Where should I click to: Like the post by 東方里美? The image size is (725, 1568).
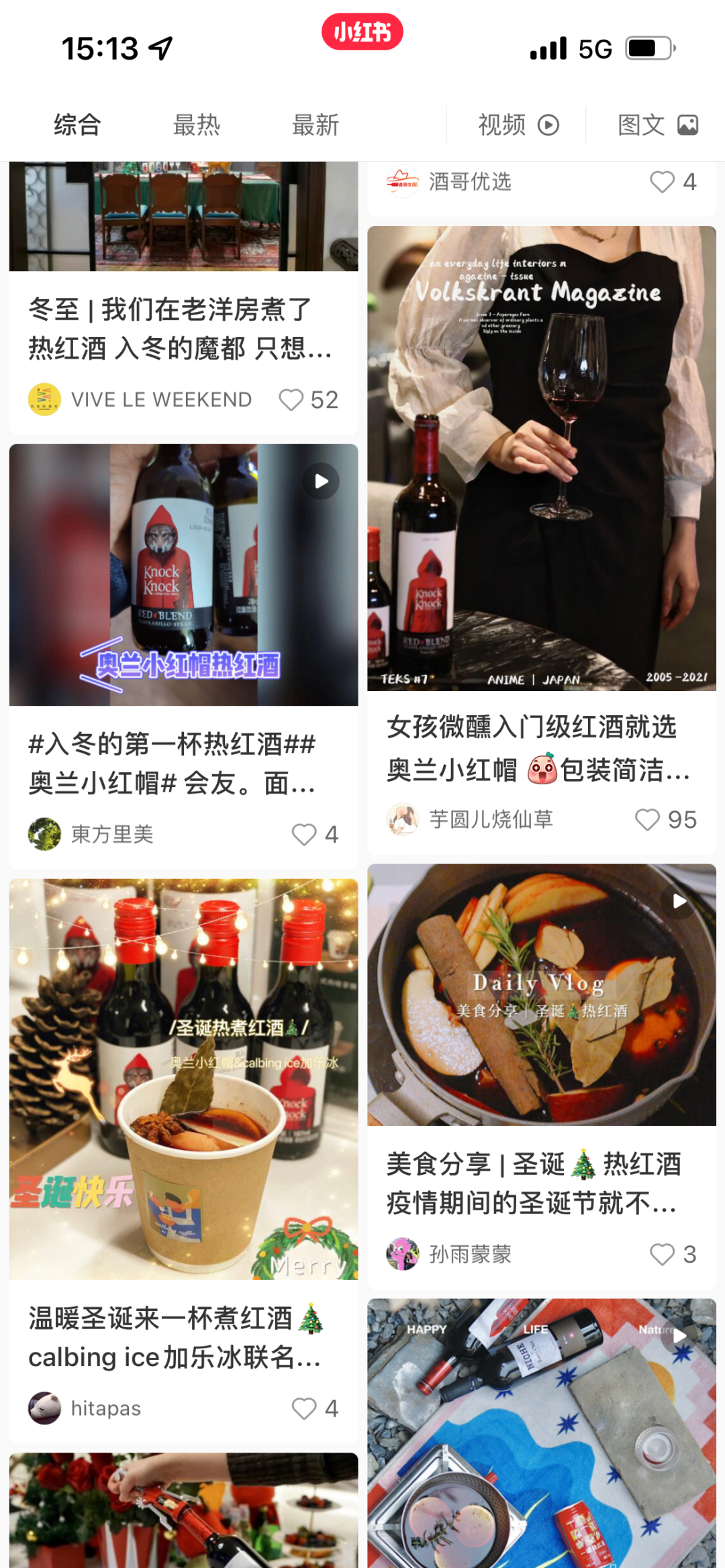(304, 835)
